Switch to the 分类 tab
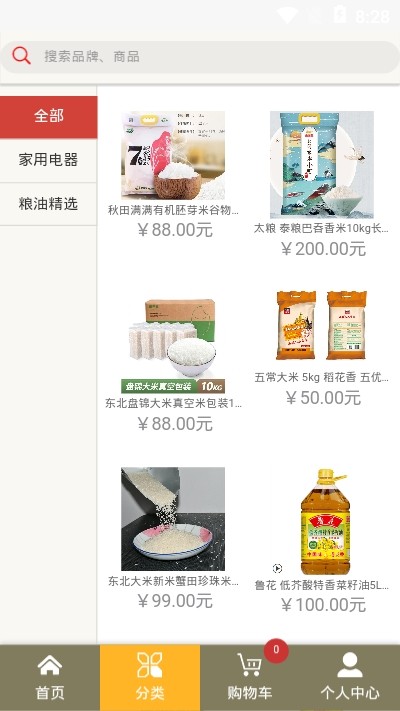400x711 pixels. [150, 677]
